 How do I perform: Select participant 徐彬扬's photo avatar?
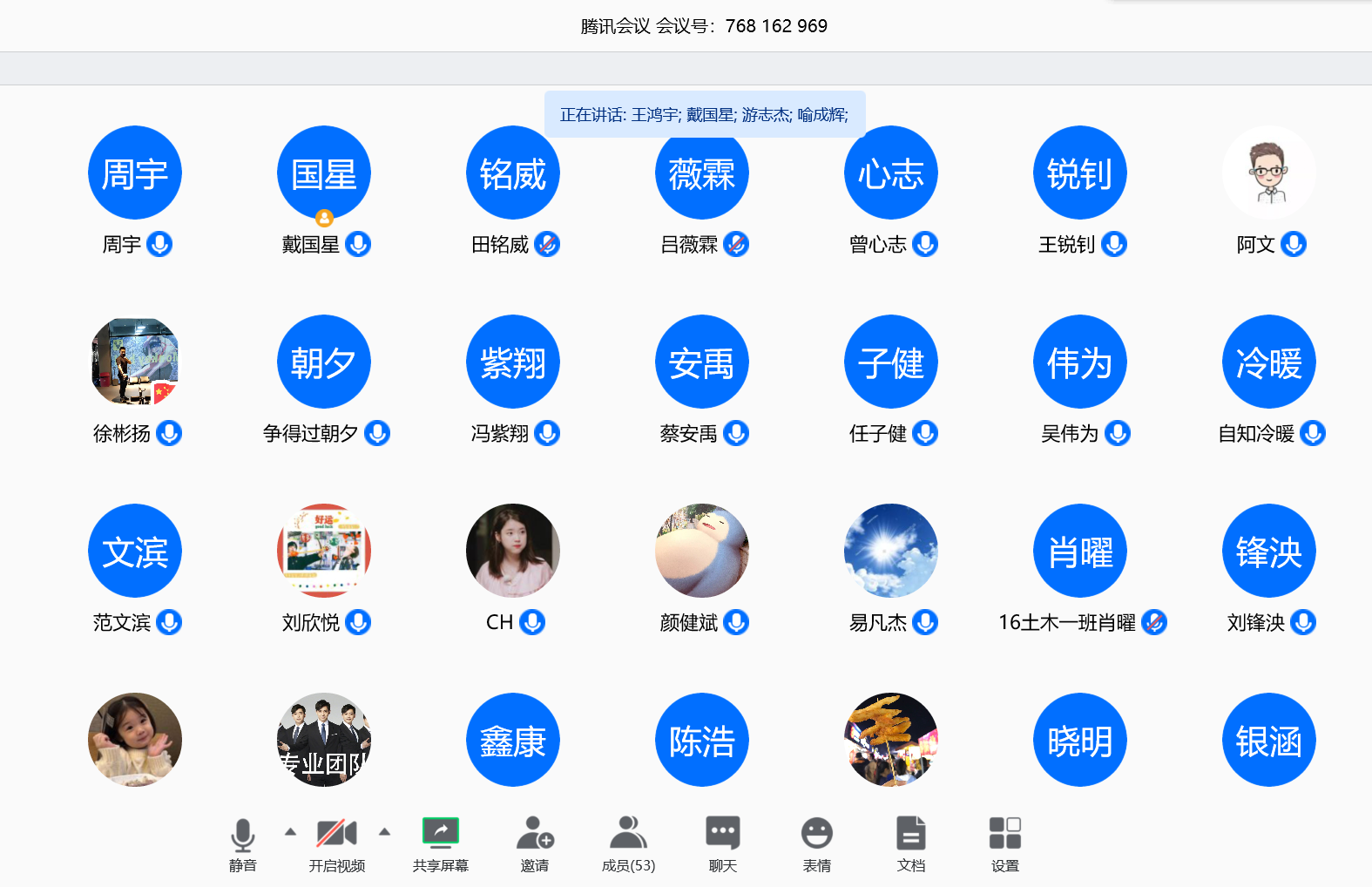point(135,362)
